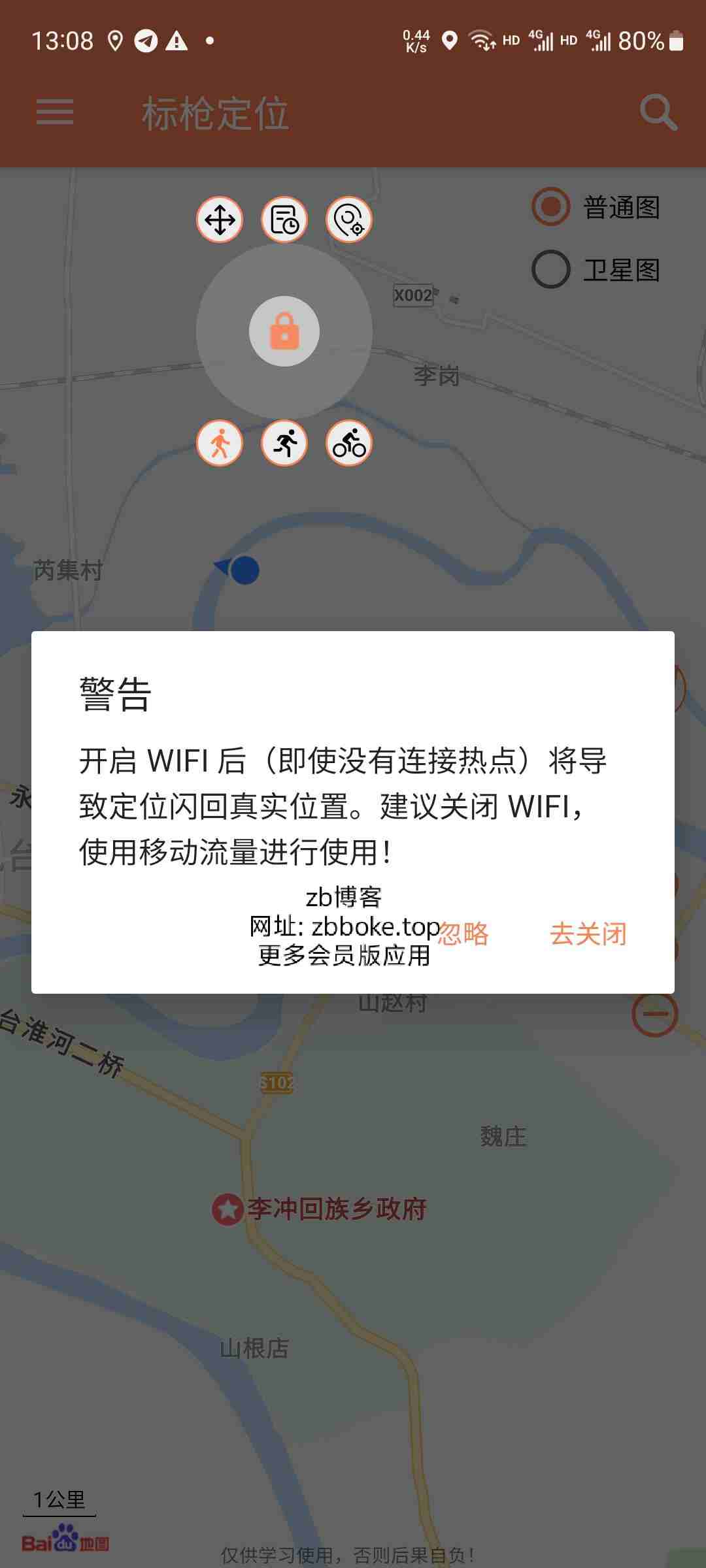
Task: Open the location history record icon
Action: point(284,220)
